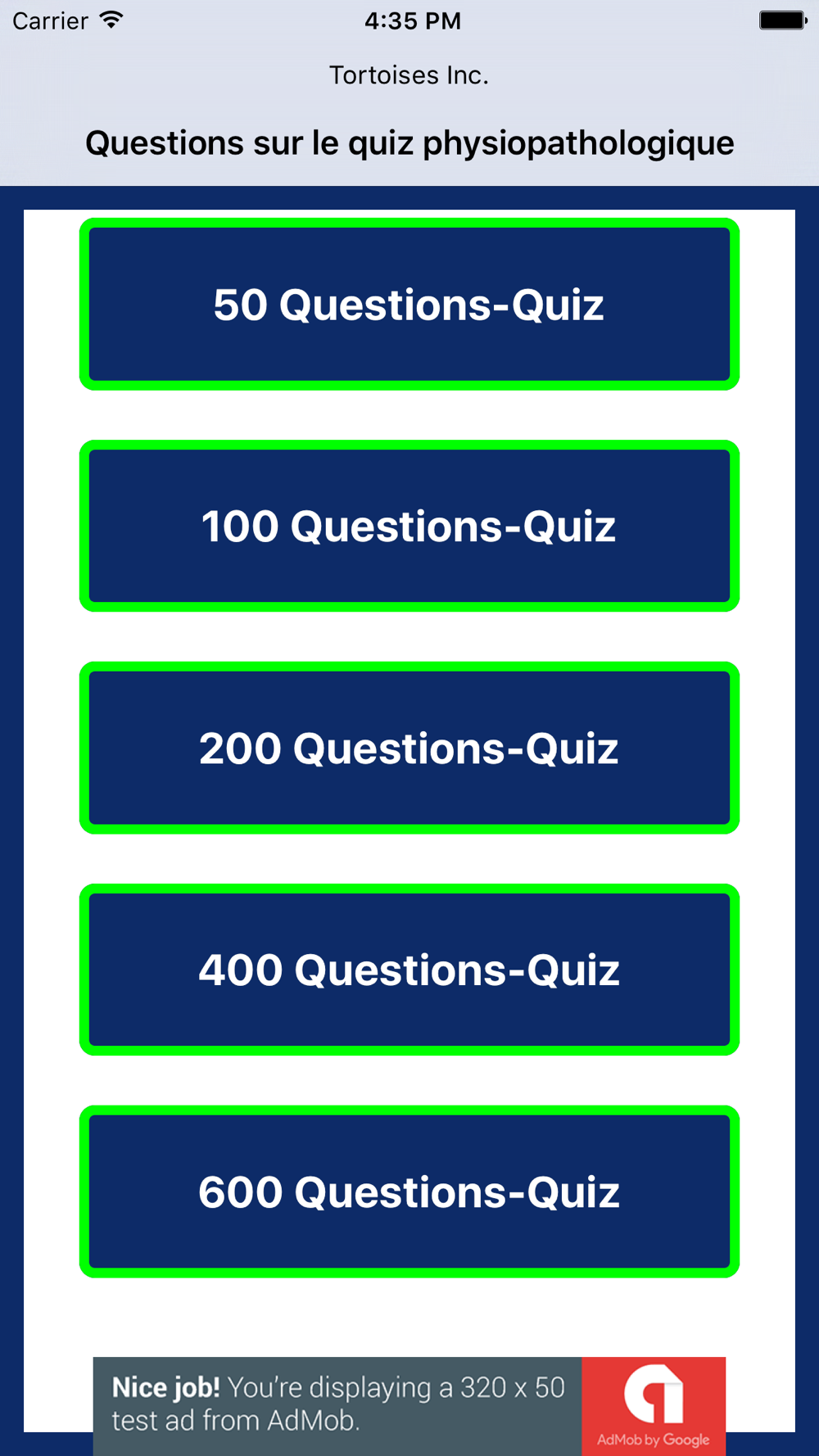This screenshot has width=819, height=1456.
Task: Start the 50 Questions-Quiz
Action: click(409, 305)
